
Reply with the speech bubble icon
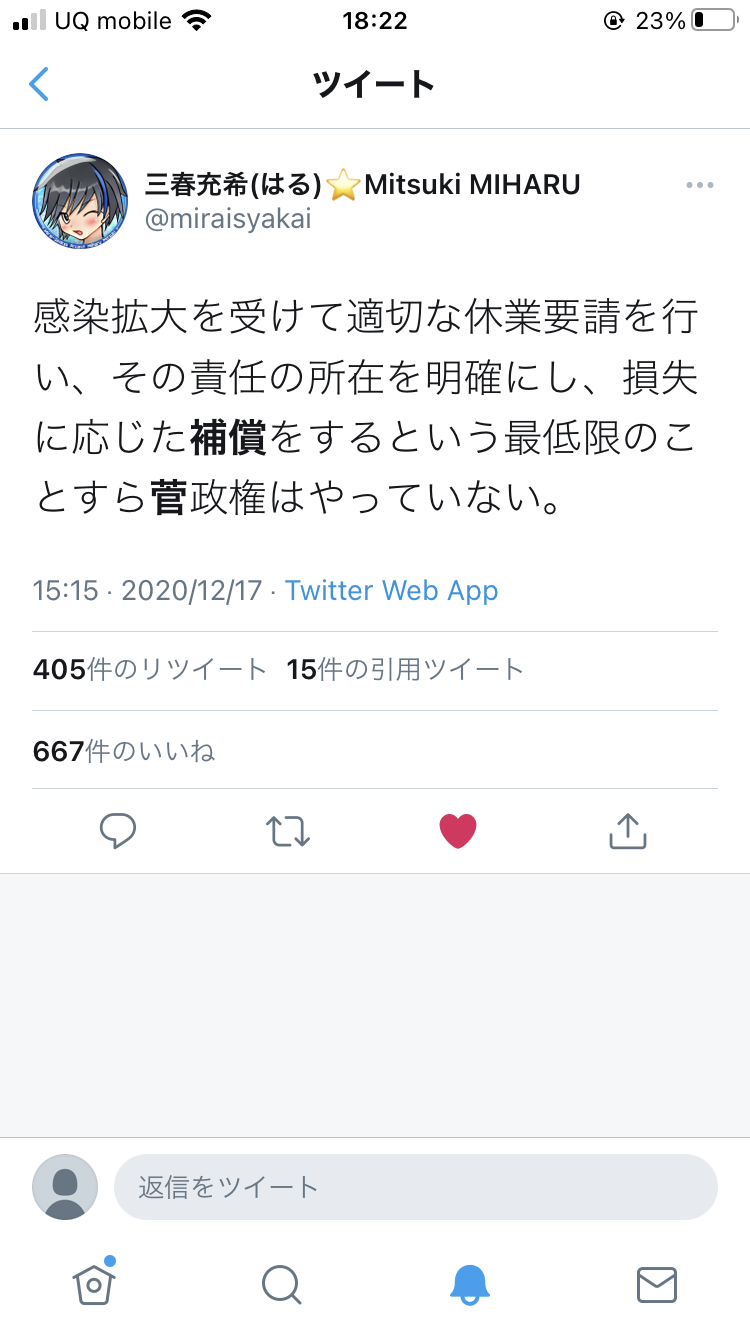point(118,830)
